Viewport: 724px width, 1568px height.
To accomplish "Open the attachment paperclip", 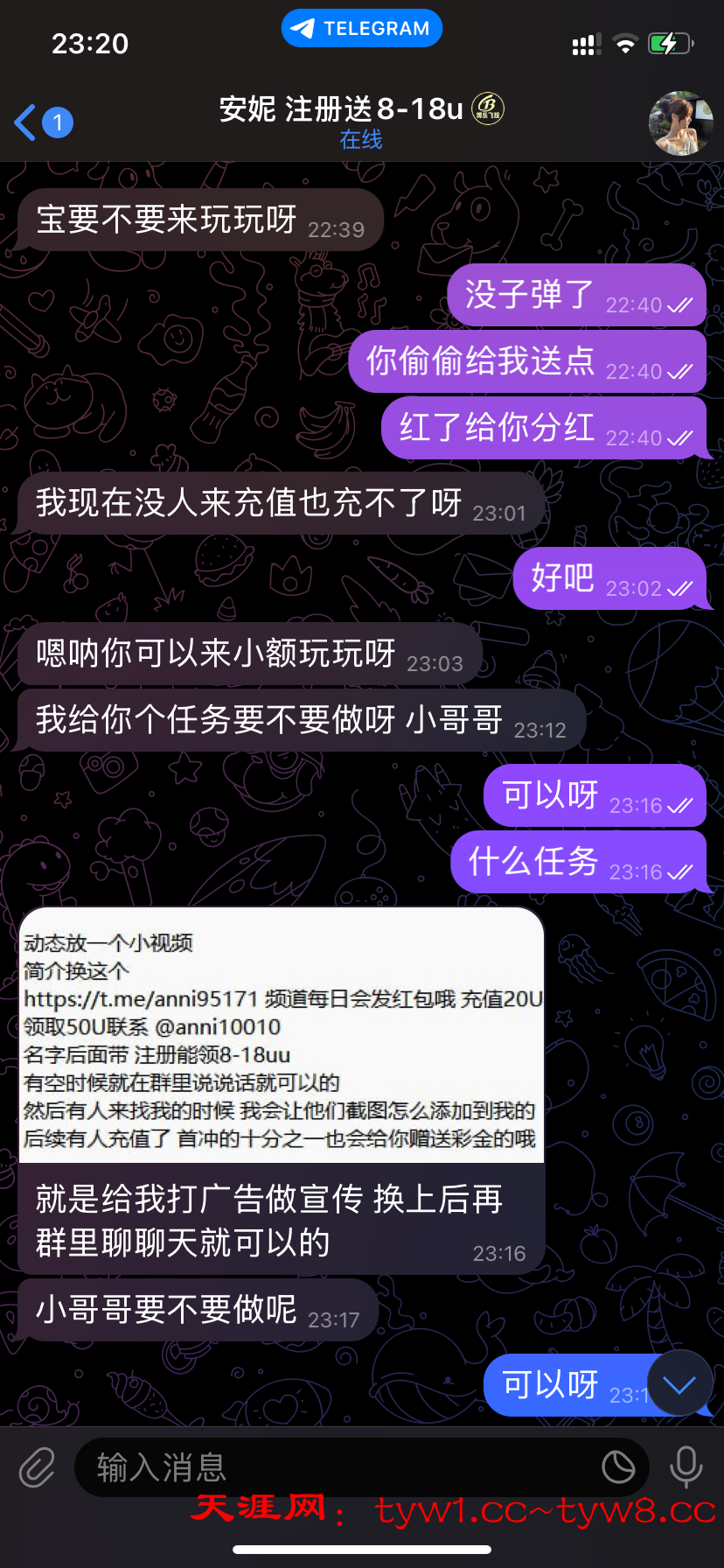I will click(x=37, y=1467).
